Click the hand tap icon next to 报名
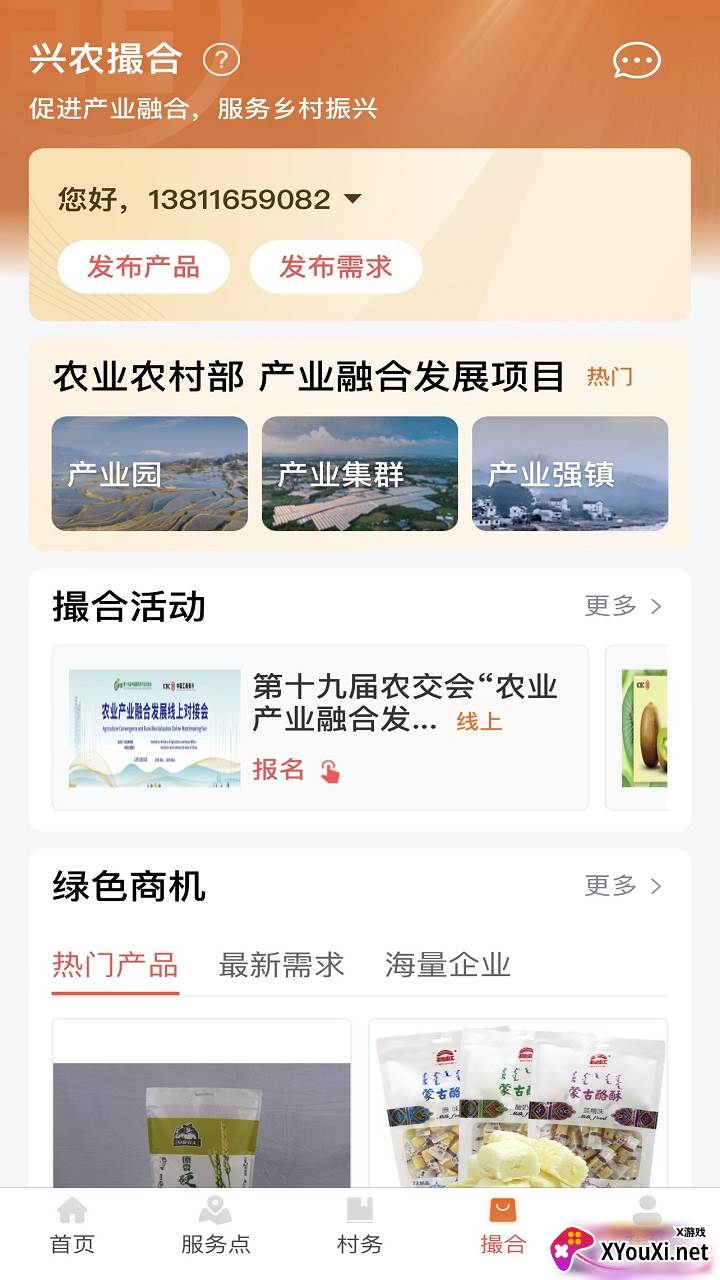720x1280 pixels. click(330, 768)
